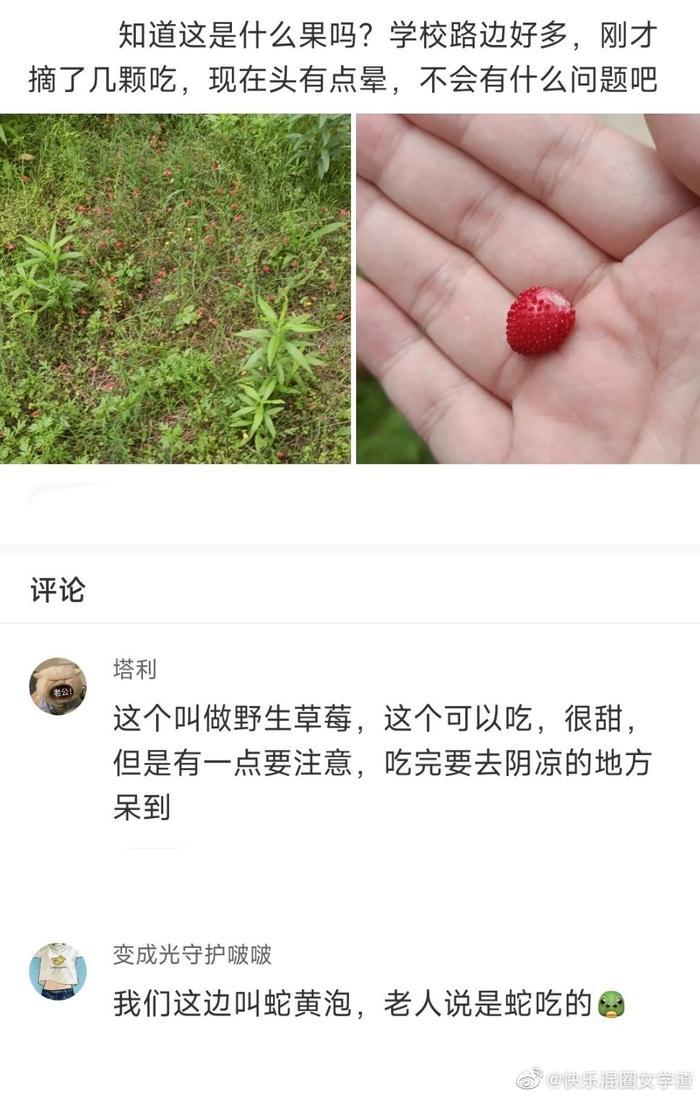The height and width of the screenshot is (1097, 700).
Task: Open 变成光守护啵啵's profile avatar
Action: coord(58,971)
